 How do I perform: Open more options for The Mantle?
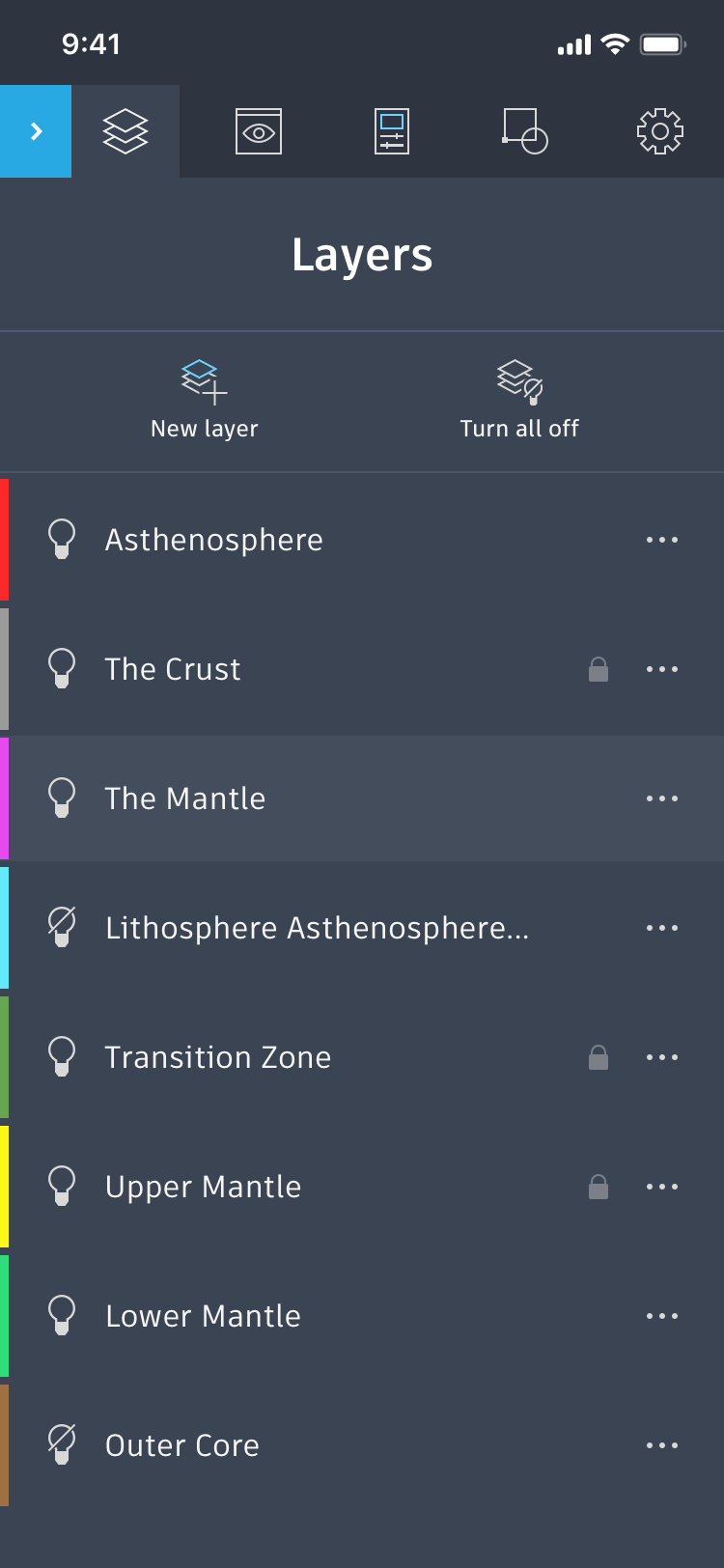662,798
